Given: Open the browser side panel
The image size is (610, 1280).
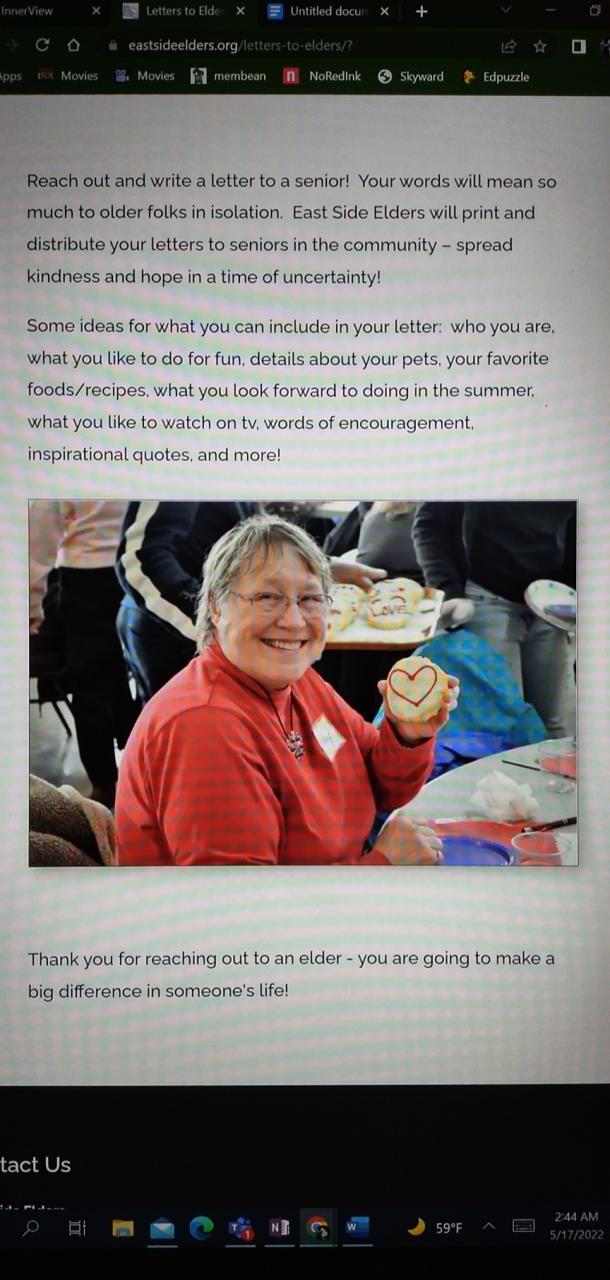Looking at the screenshot, I should click(578, 46).
